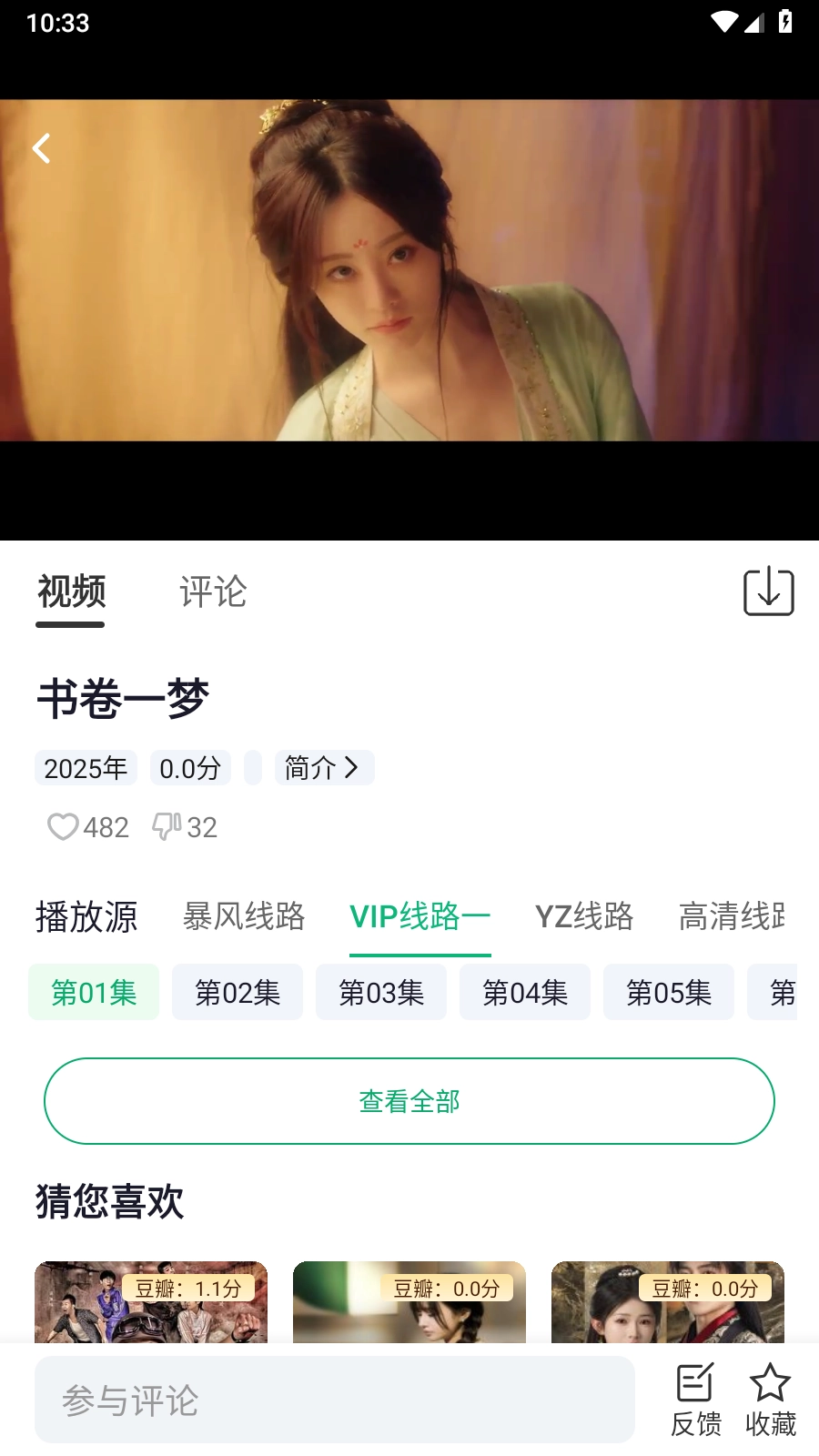Screen dimensions: 819x1456
Task: Switch to the 评论 comments tab
Action: [x=212, y=592]
